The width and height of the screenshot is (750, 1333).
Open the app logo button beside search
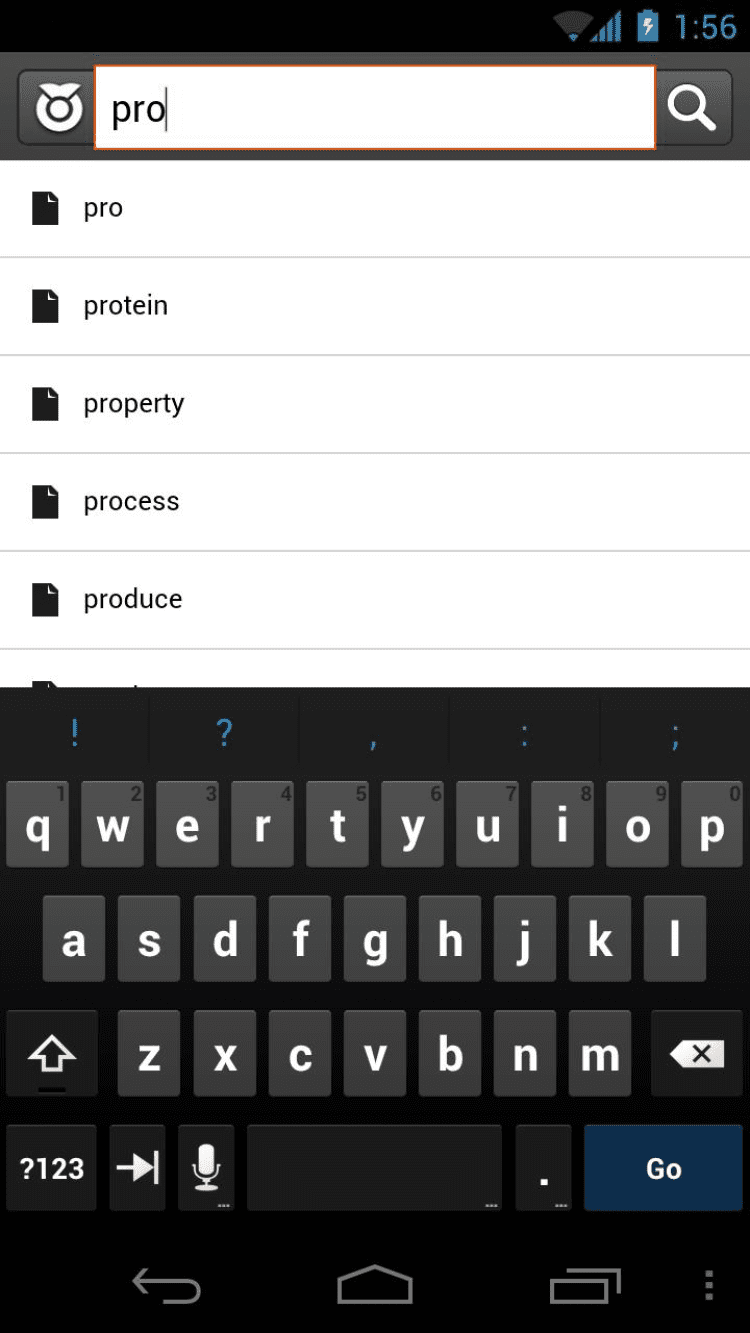(57, 107)
